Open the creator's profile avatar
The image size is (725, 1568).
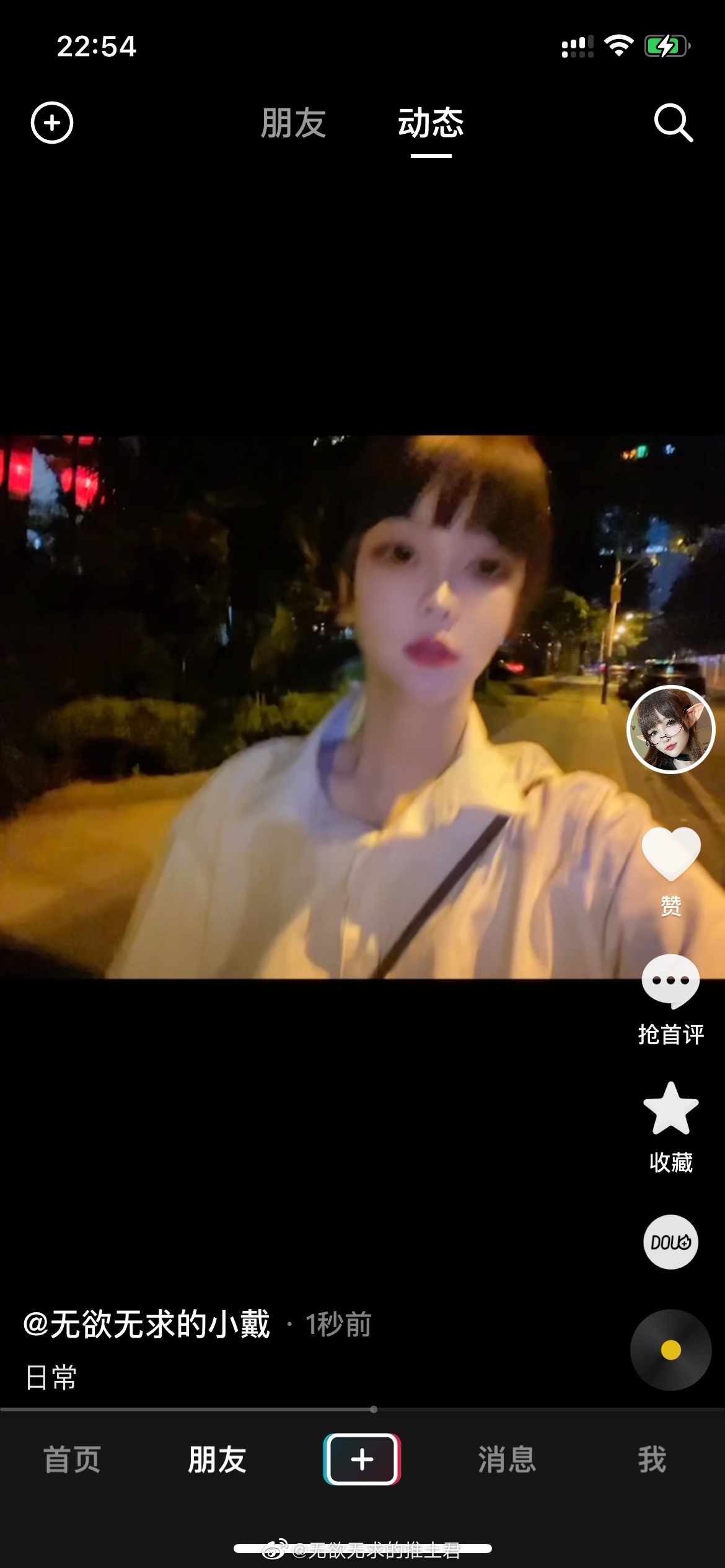(x=670, y=730)
